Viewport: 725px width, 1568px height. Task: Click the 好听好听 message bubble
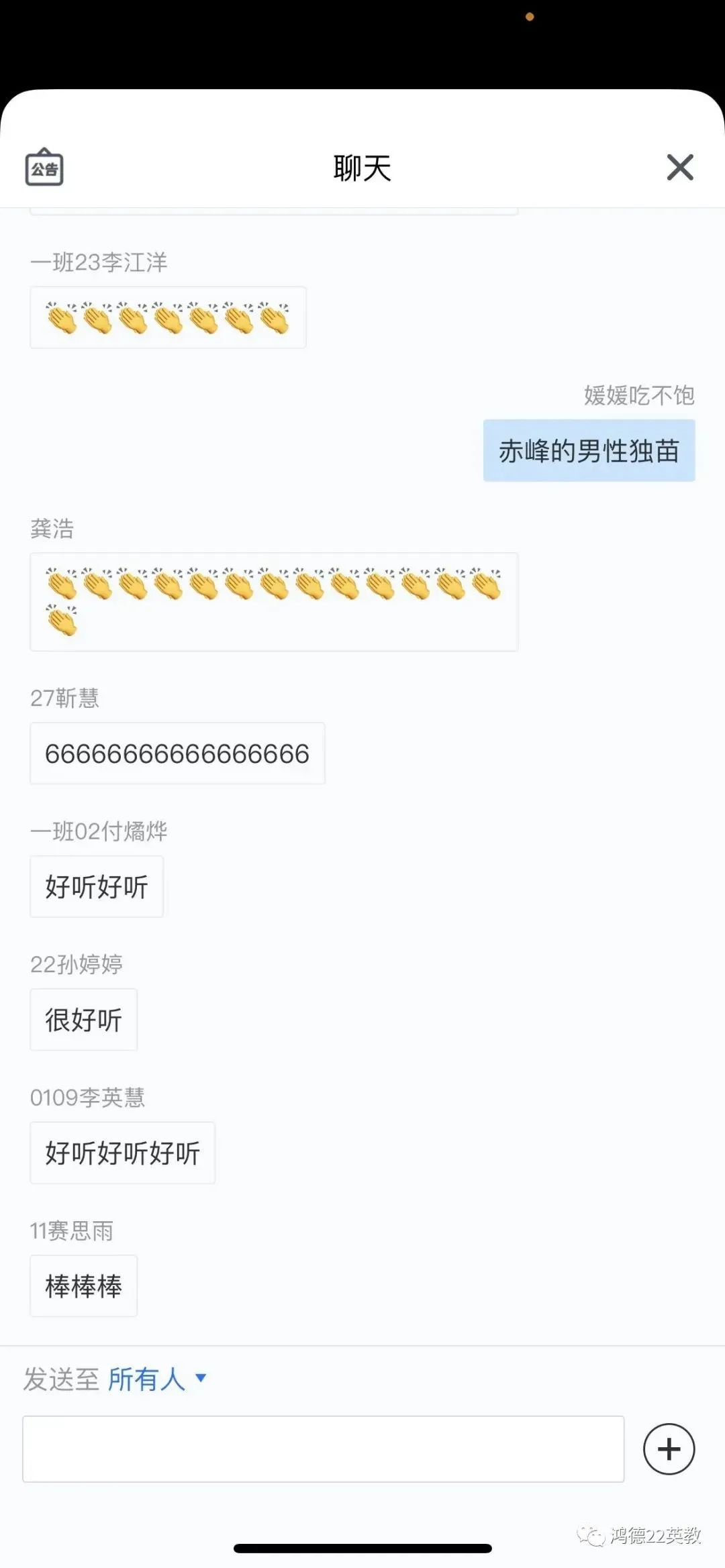[x=96, y=886]
